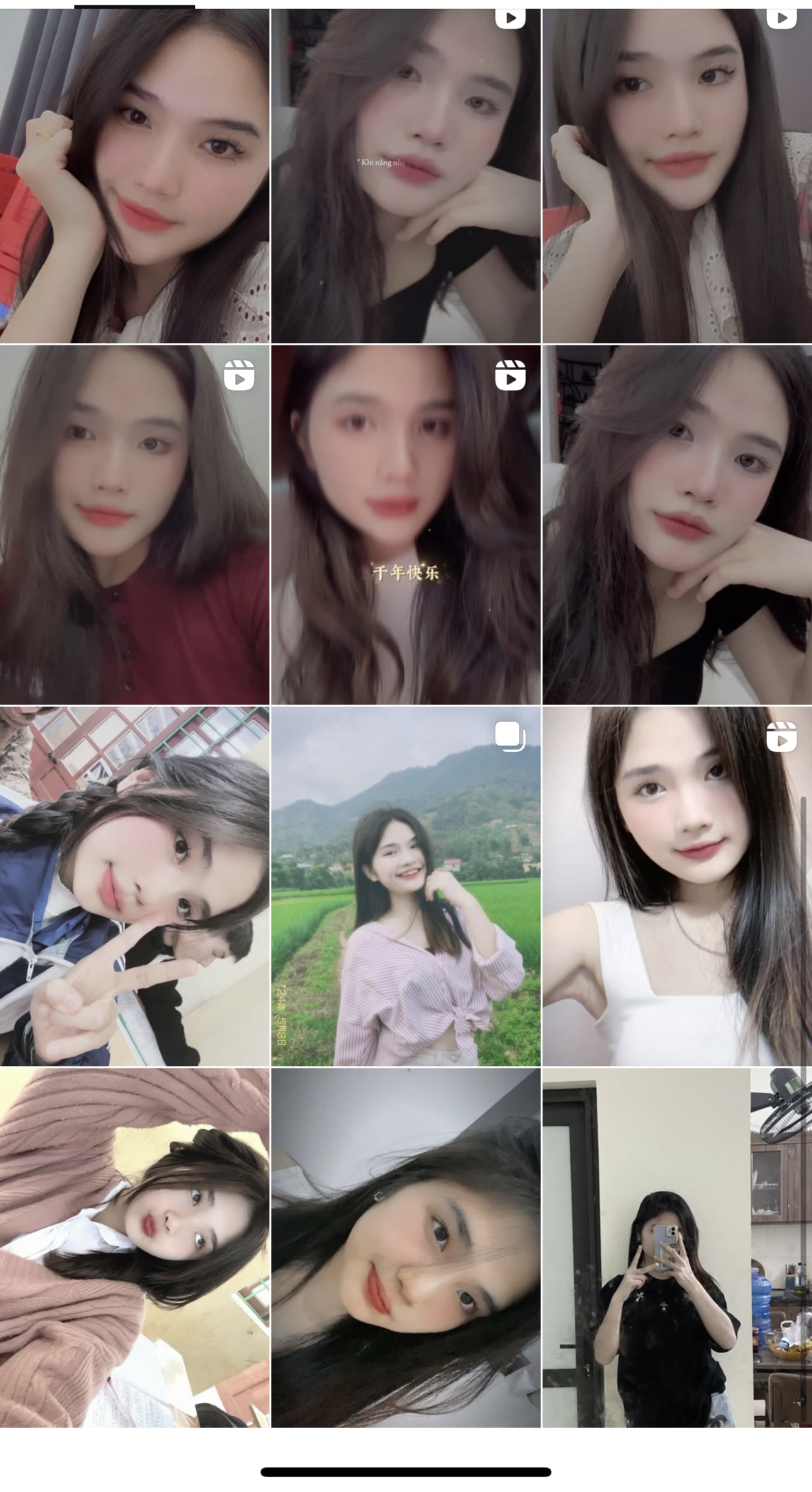The image size is (812, 1492).
Task: View the black-top photo without a reel icon
Action: [677, 524]
